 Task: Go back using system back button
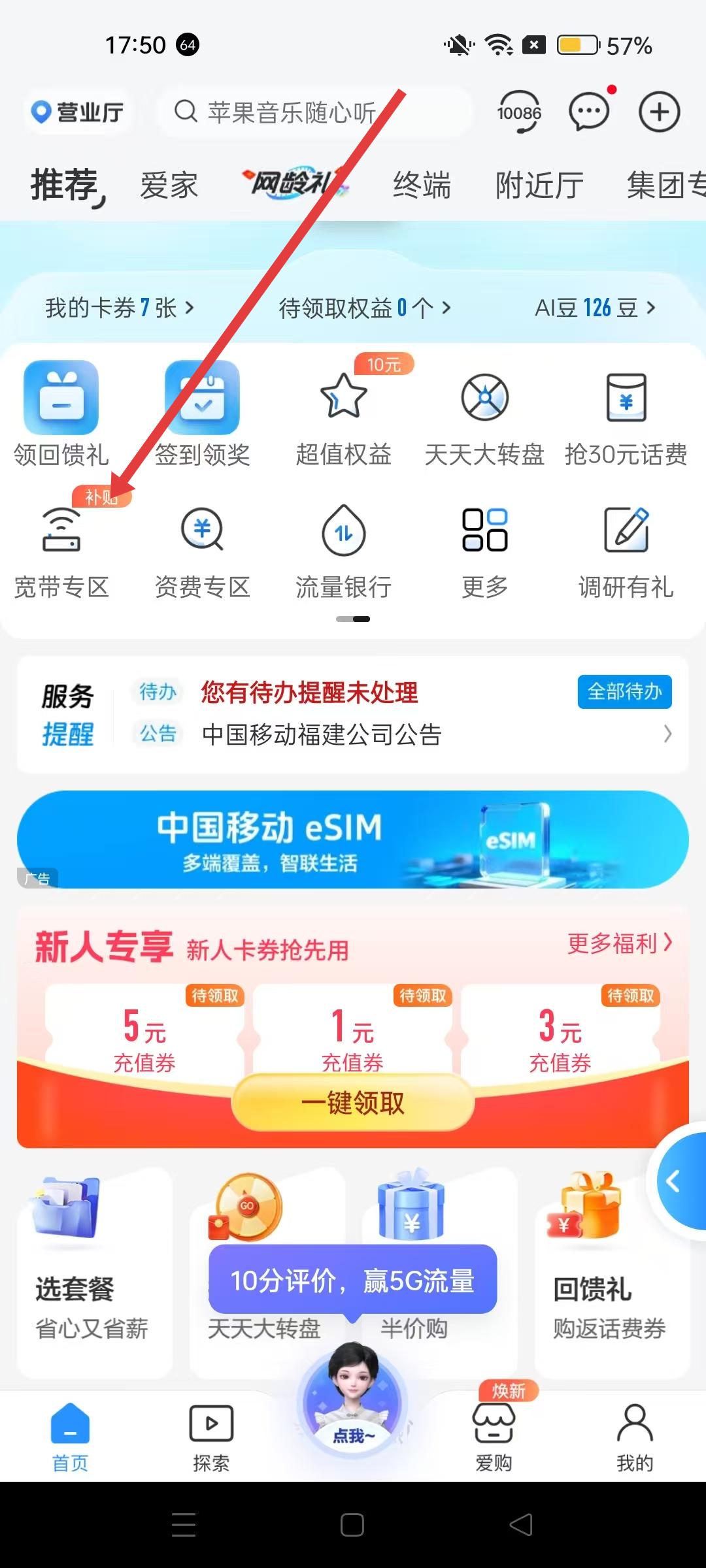[x=521, y=1525]
